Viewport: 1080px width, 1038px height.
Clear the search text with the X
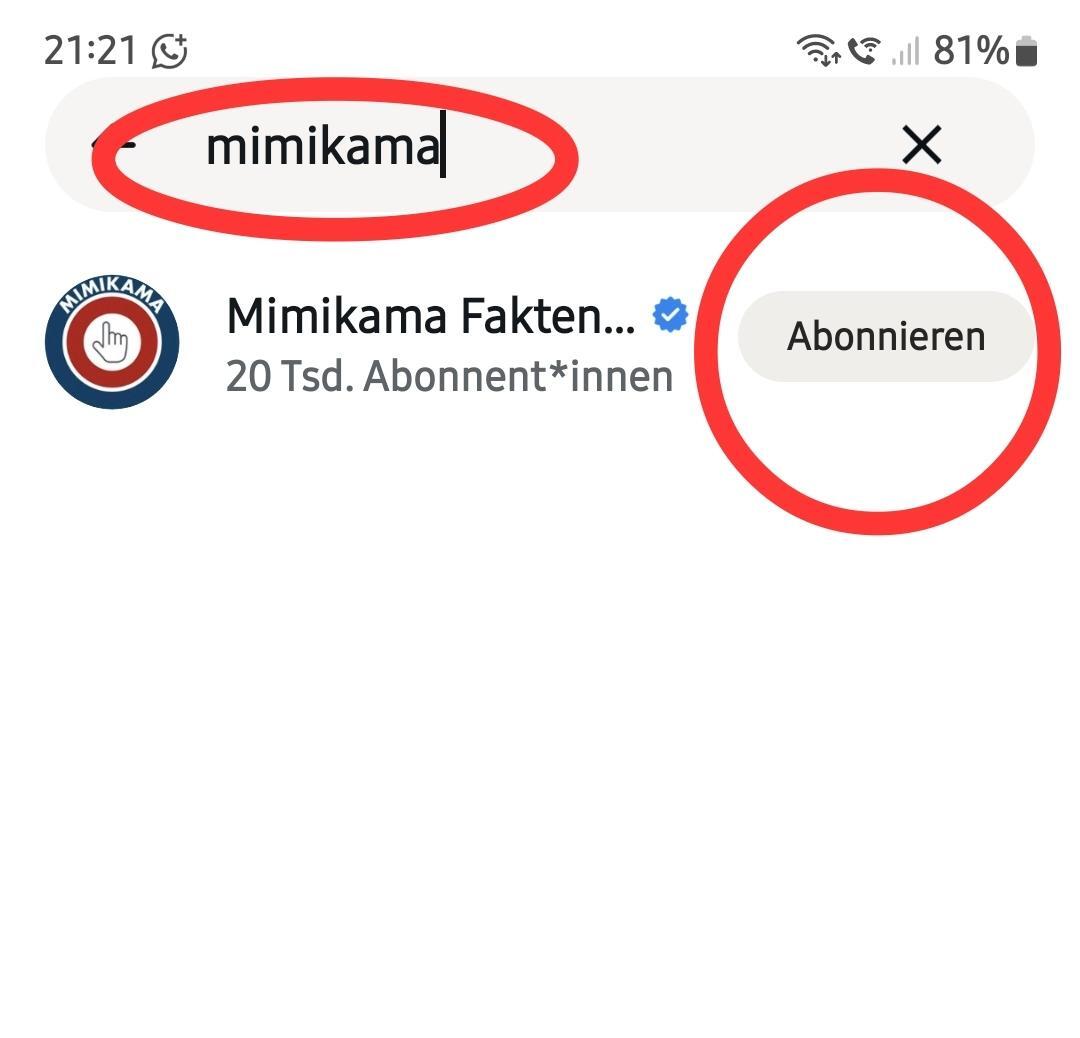921,146
